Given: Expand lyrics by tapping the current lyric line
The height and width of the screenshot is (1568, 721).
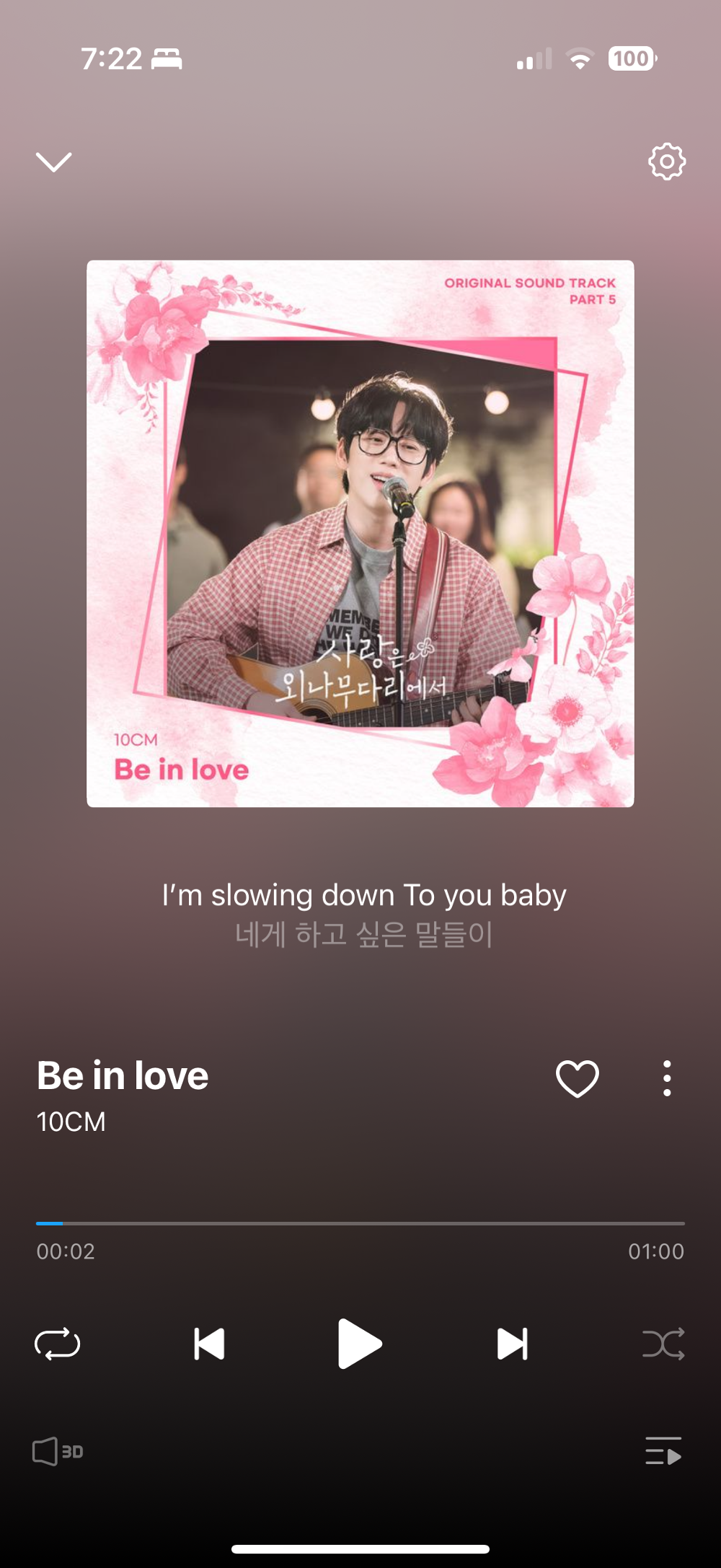Looking at the screenshot, I should click(363, 894).
